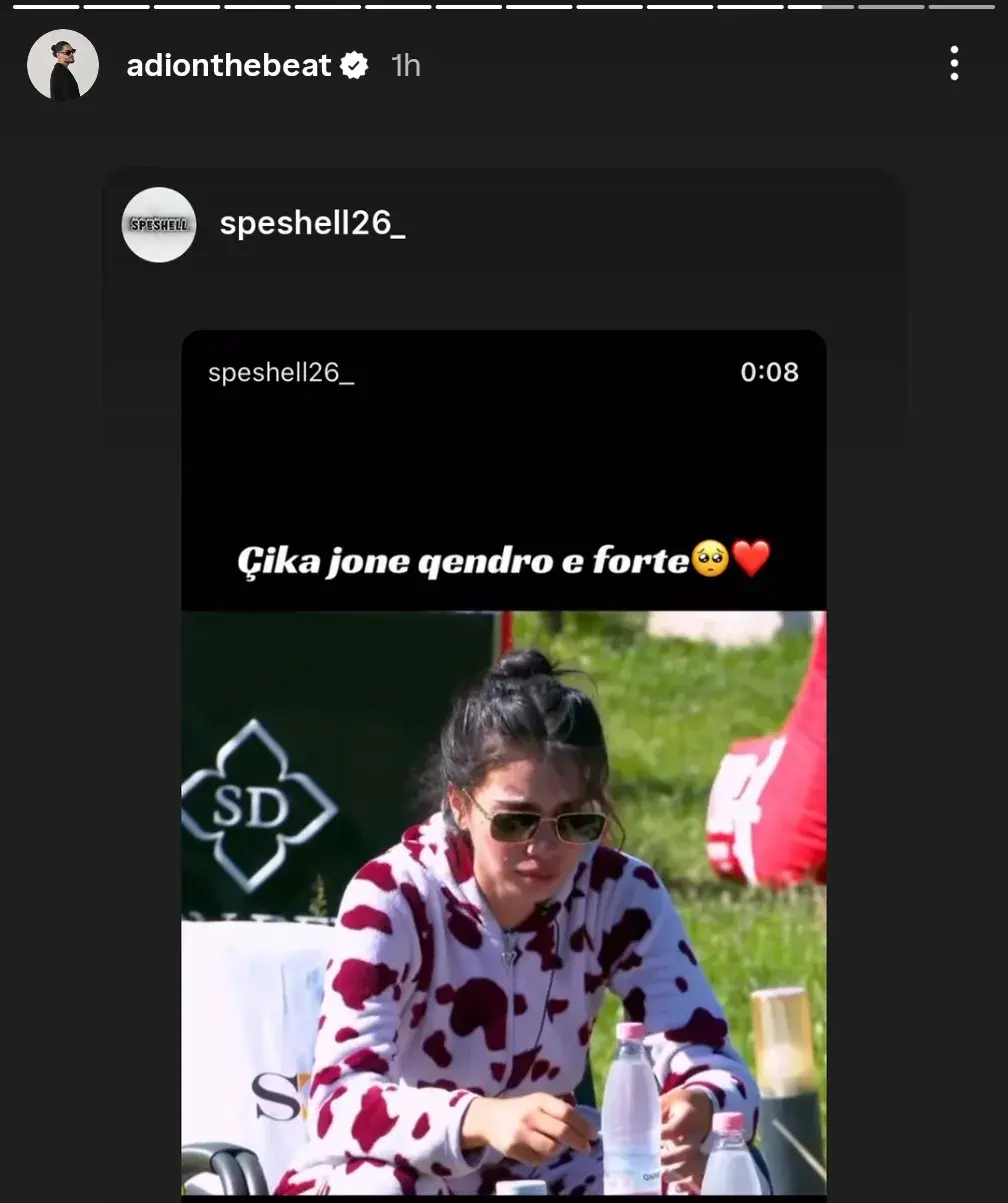Open the three-dot story options menu
This screenshot has width=1008, height=1203.
point(954,64)
